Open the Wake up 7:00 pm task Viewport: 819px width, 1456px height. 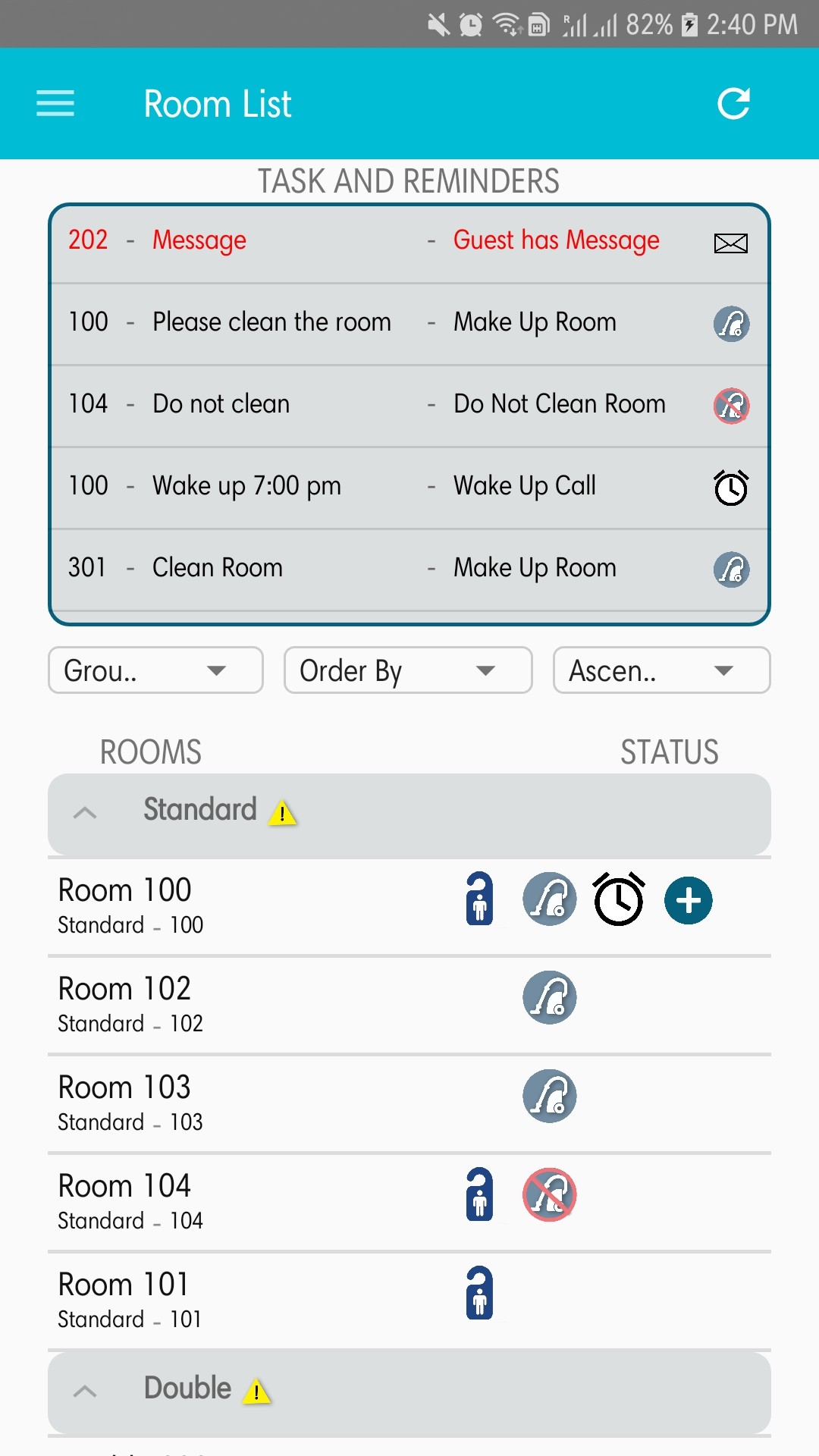click(x=409, y=488)
